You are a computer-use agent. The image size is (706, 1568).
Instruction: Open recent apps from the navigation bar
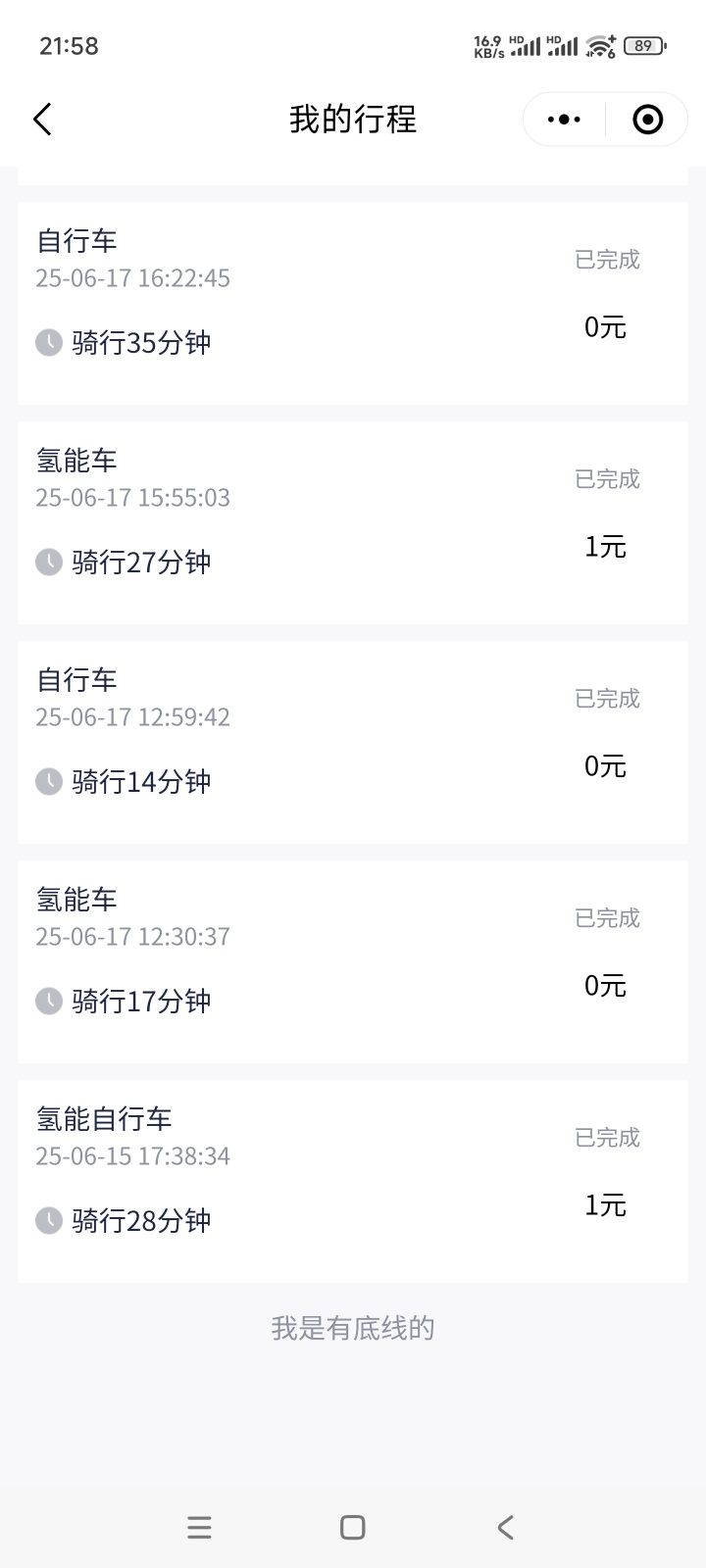click(199, 1527)
